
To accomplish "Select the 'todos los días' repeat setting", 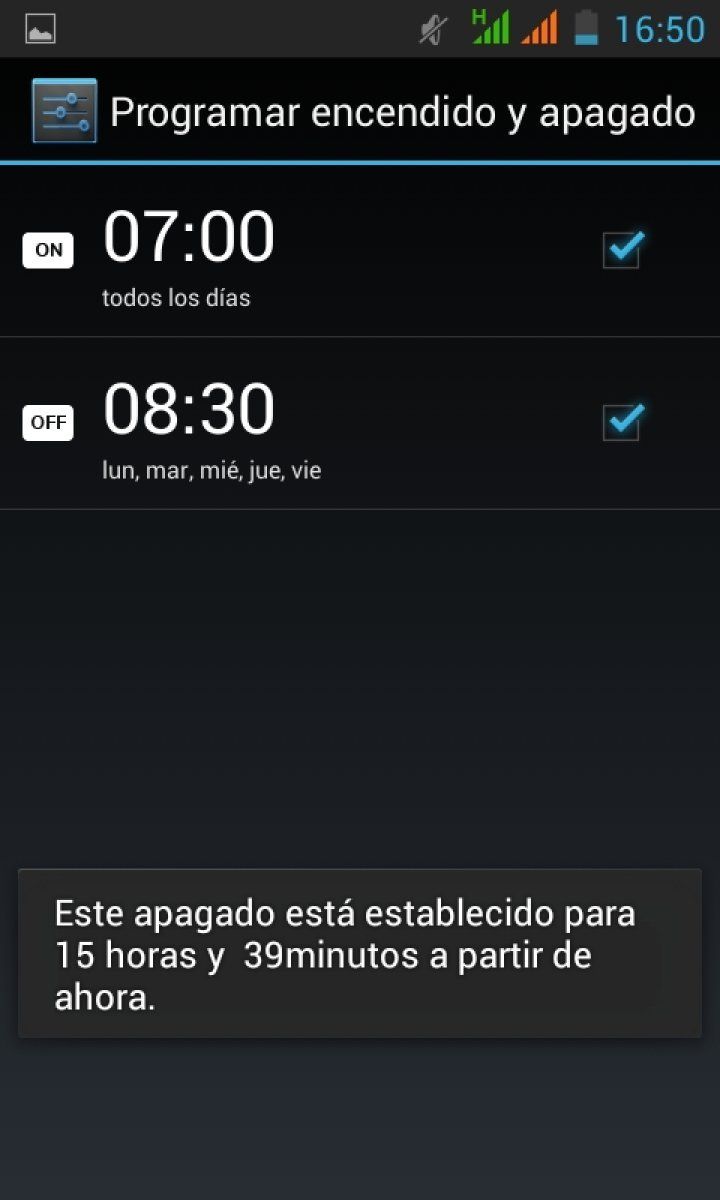I will coord(176,297).
